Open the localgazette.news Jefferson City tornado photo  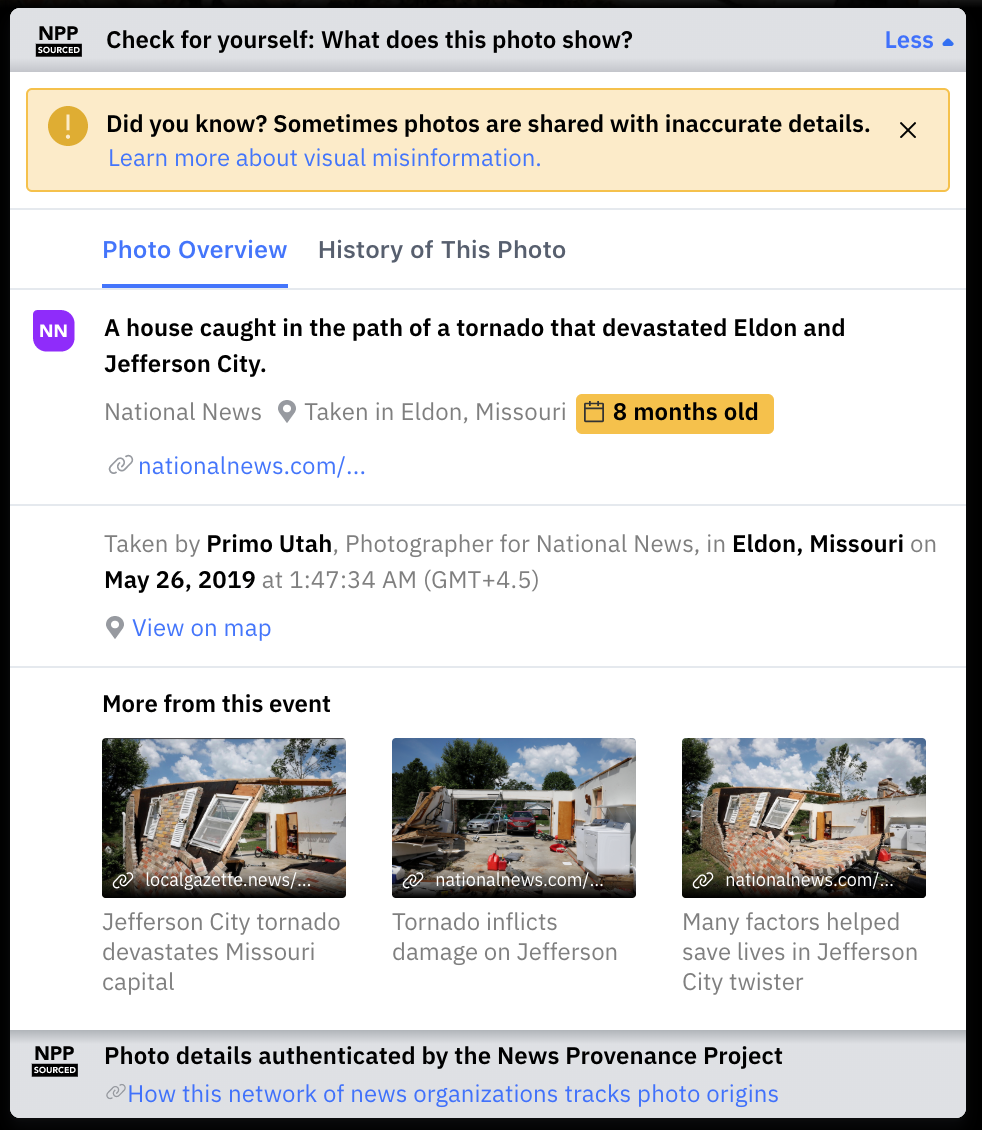tap(224, 817)
